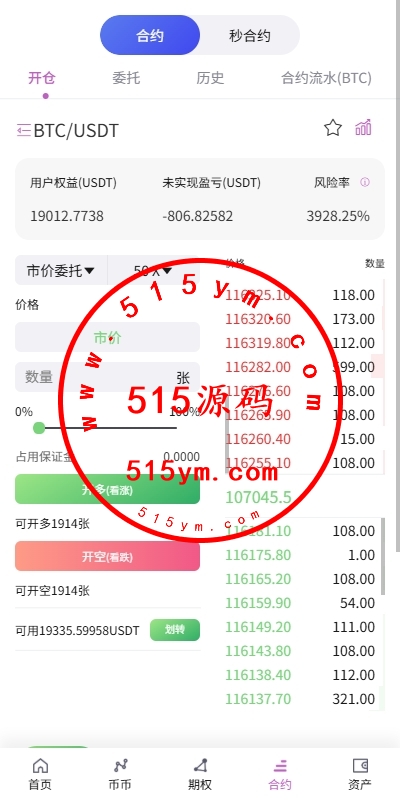Image resolution: width=400 pixels, height=800 pixels.
Task: Go to the 首页 tab
Action: tap(40, 774)
